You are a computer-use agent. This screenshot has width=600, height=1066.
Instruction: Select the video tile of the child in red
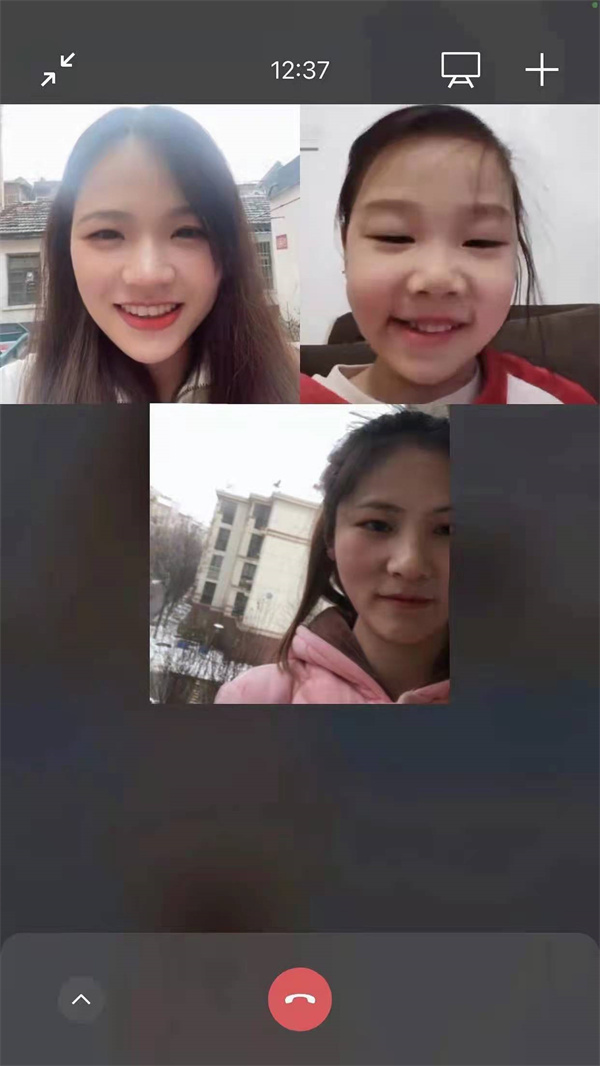pos(449,254)
